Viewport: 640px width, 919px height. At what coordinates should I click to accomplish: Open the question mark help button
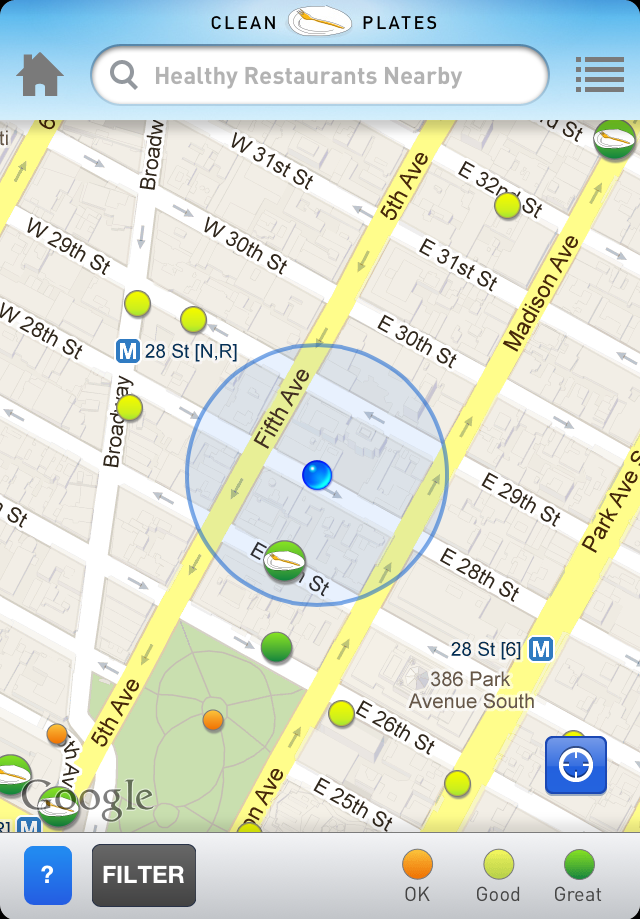point(48,875)
